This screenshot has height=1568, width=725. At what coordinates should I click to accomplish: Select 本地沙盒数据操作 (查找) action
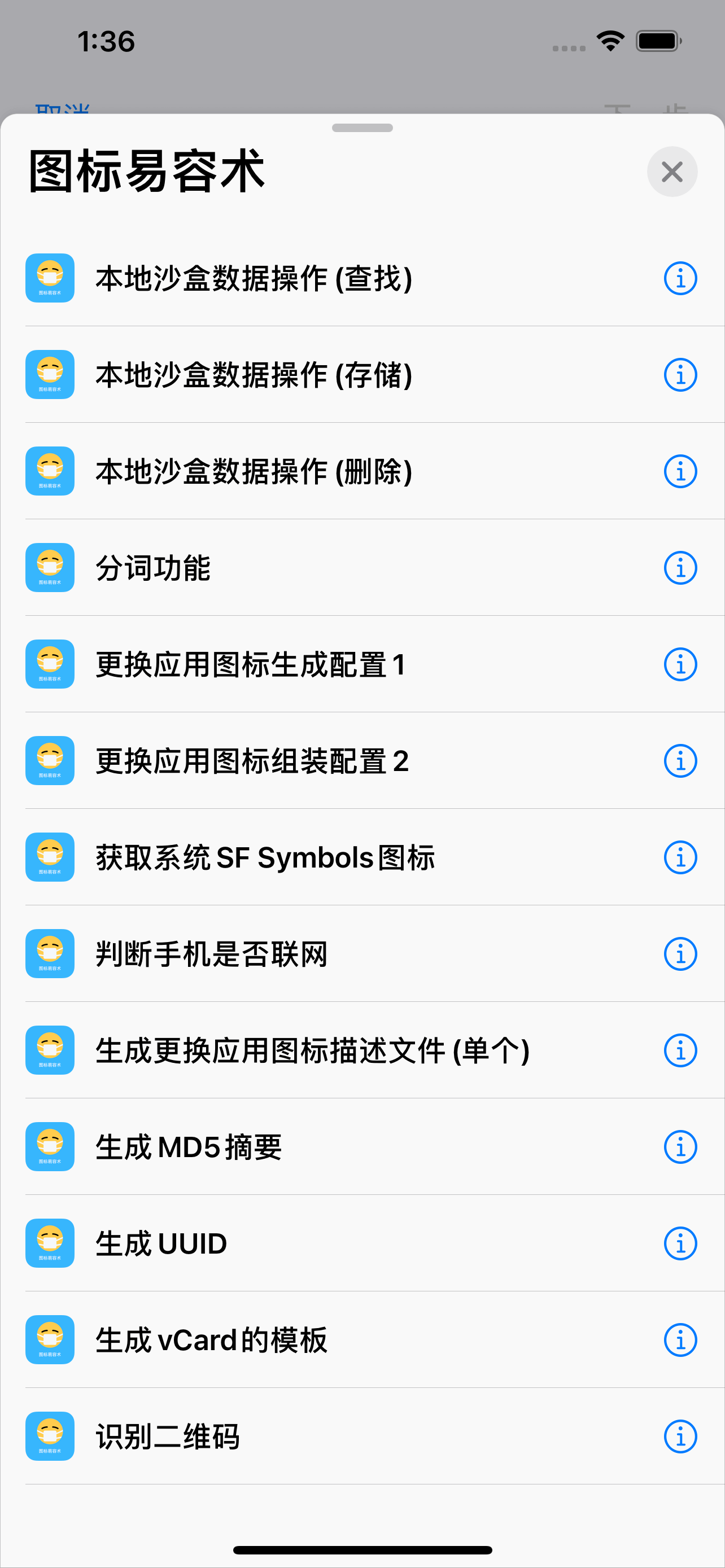click(254, 279)
